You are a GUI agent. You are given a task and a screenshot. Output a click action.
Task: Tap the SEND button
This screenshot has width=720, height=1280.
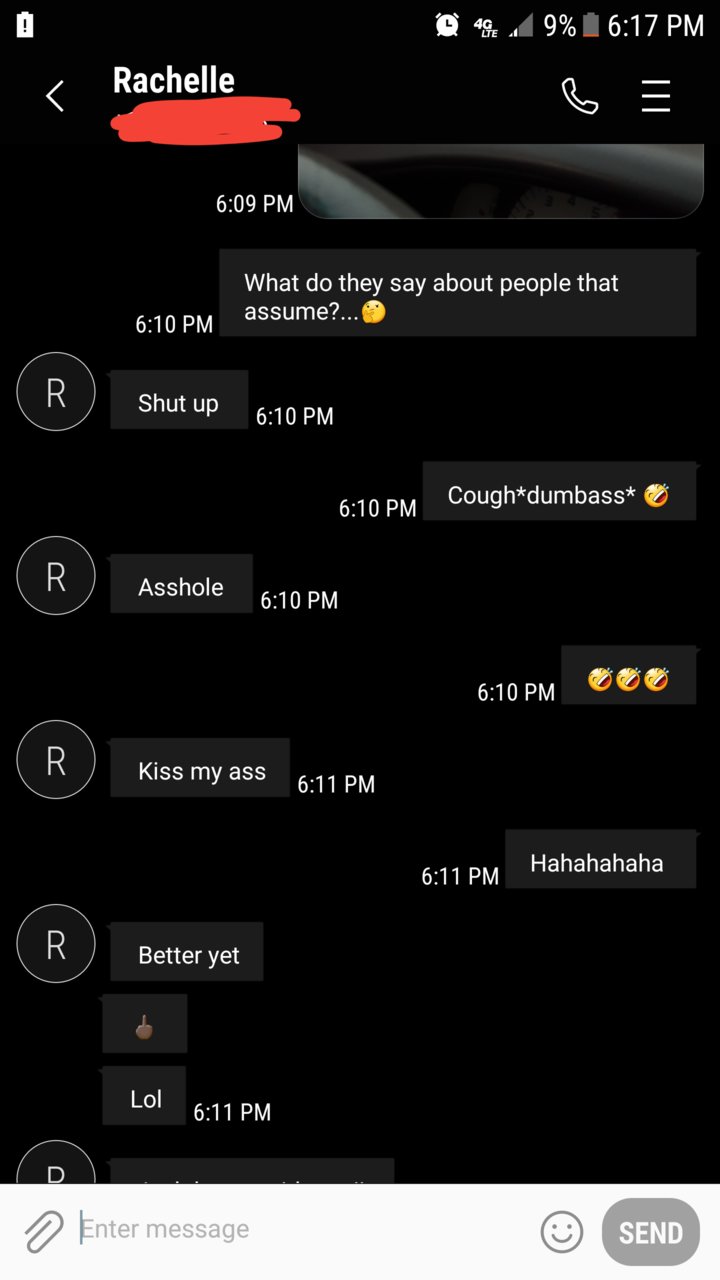[x=650, y=1232]
